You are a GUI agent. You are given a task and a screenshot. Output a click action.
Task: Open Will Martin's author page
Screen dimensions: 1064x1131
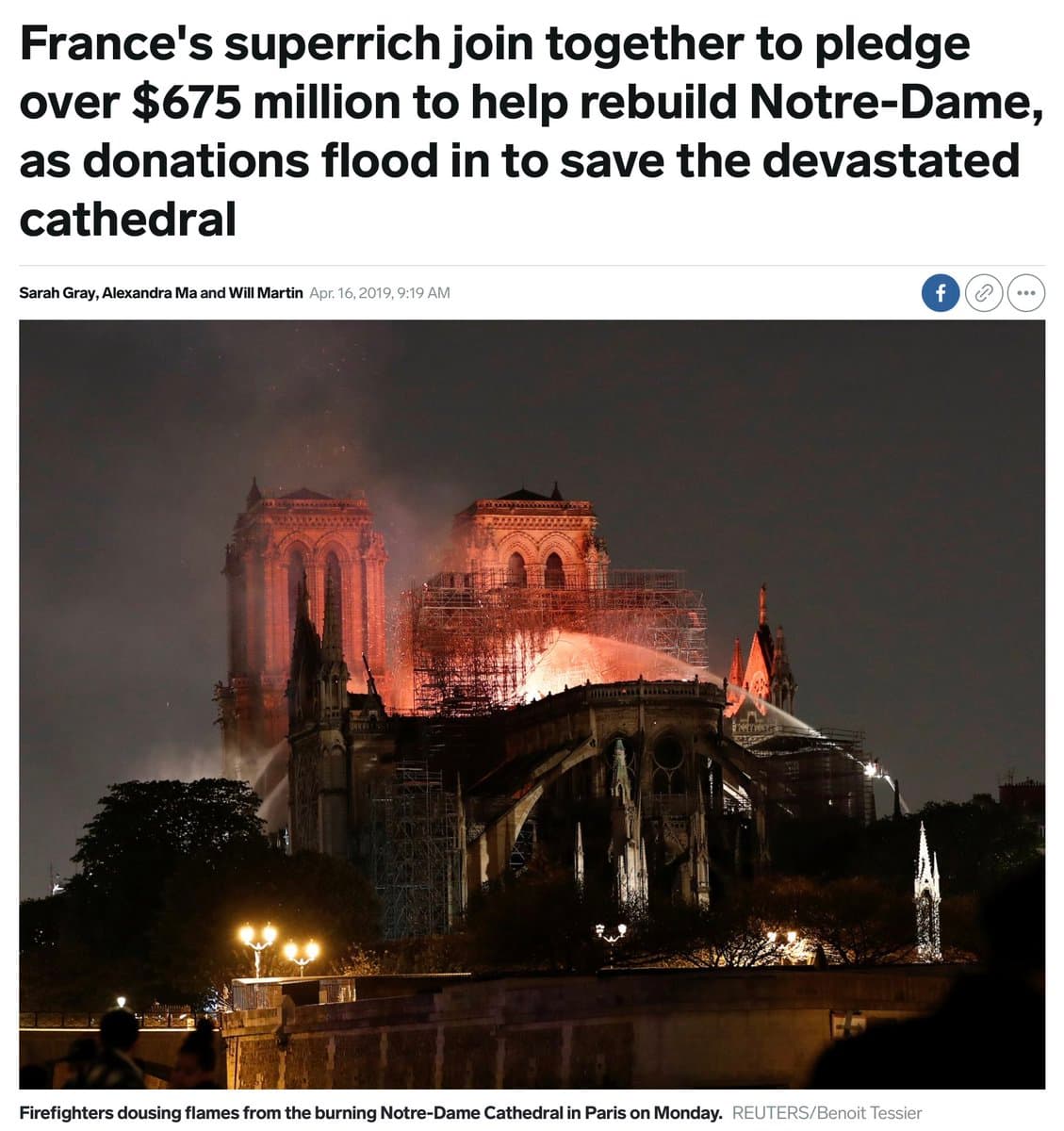tap(266, 293)
